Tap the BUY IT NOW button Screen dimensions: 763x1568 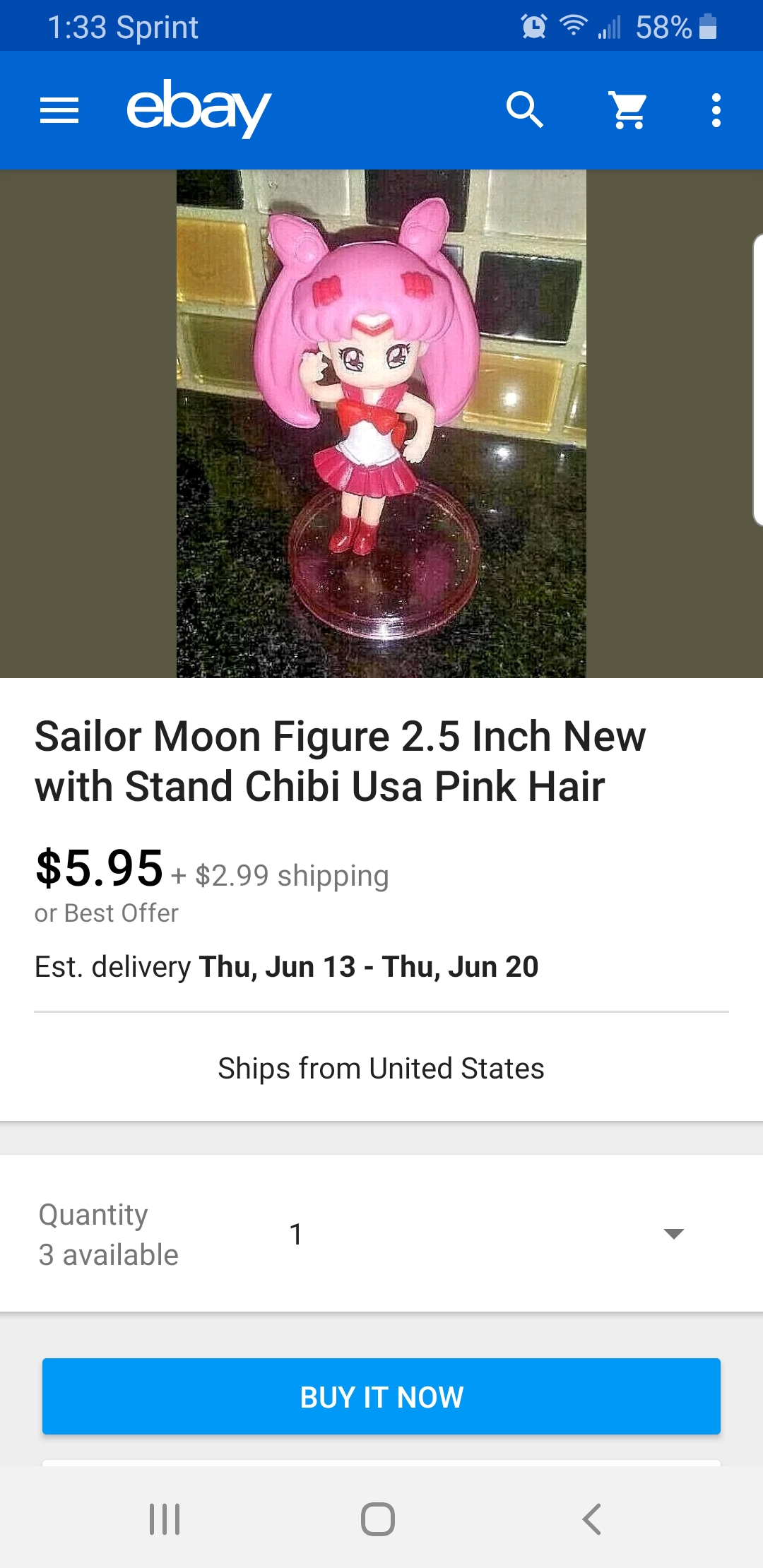coord(381,1396)
